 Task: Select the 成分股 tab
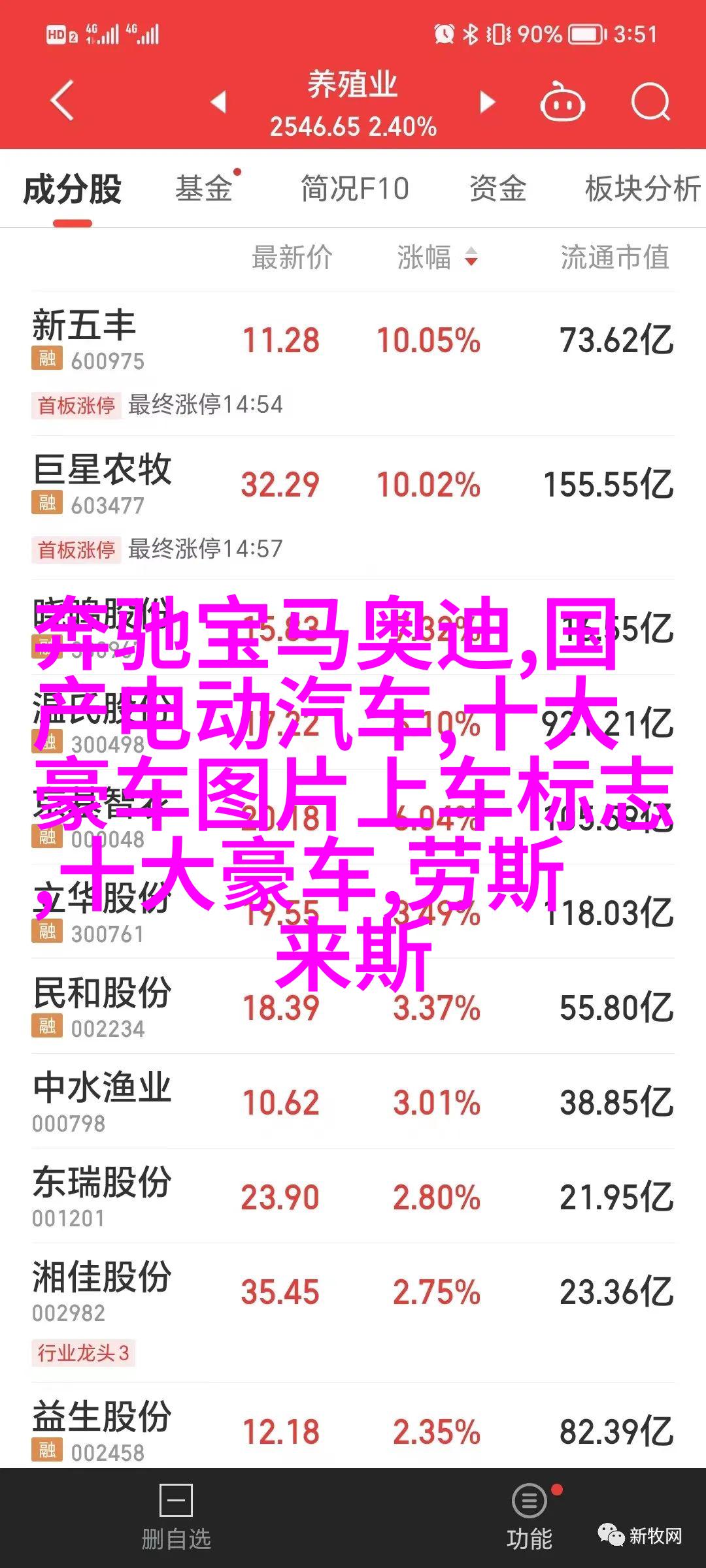point(72,189)
